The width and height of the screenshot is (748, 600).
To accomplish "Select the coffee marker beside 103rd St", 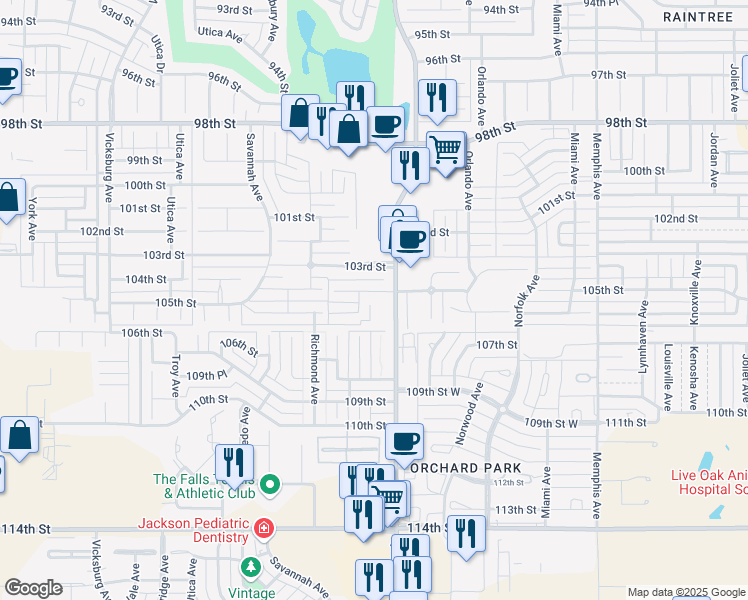I will tap(409, 240).
